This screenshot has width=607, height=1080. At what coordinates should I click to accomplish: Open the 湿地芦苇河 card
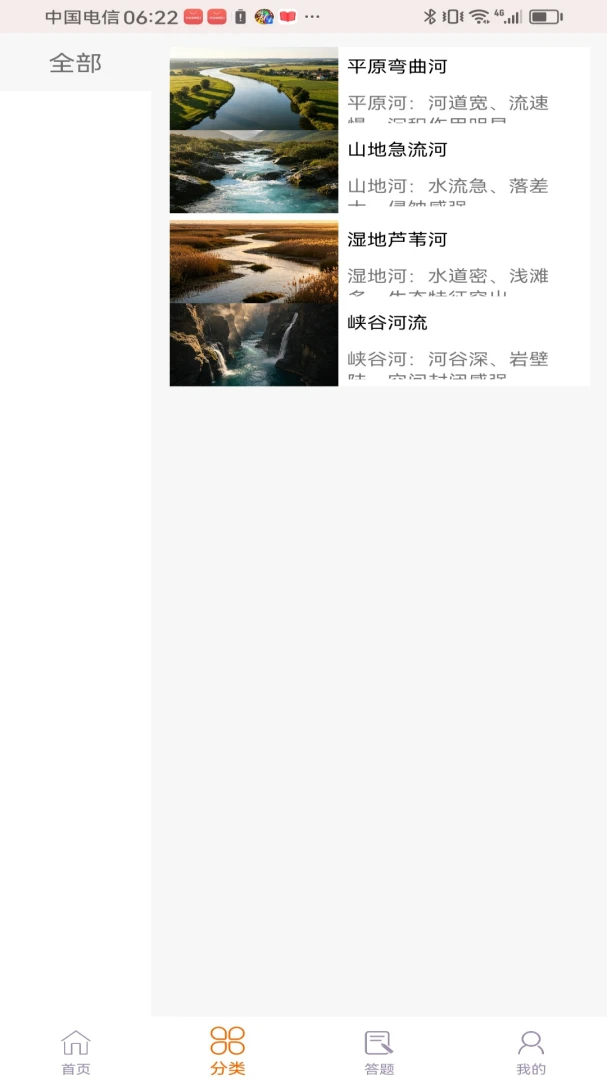pos(380,262)
